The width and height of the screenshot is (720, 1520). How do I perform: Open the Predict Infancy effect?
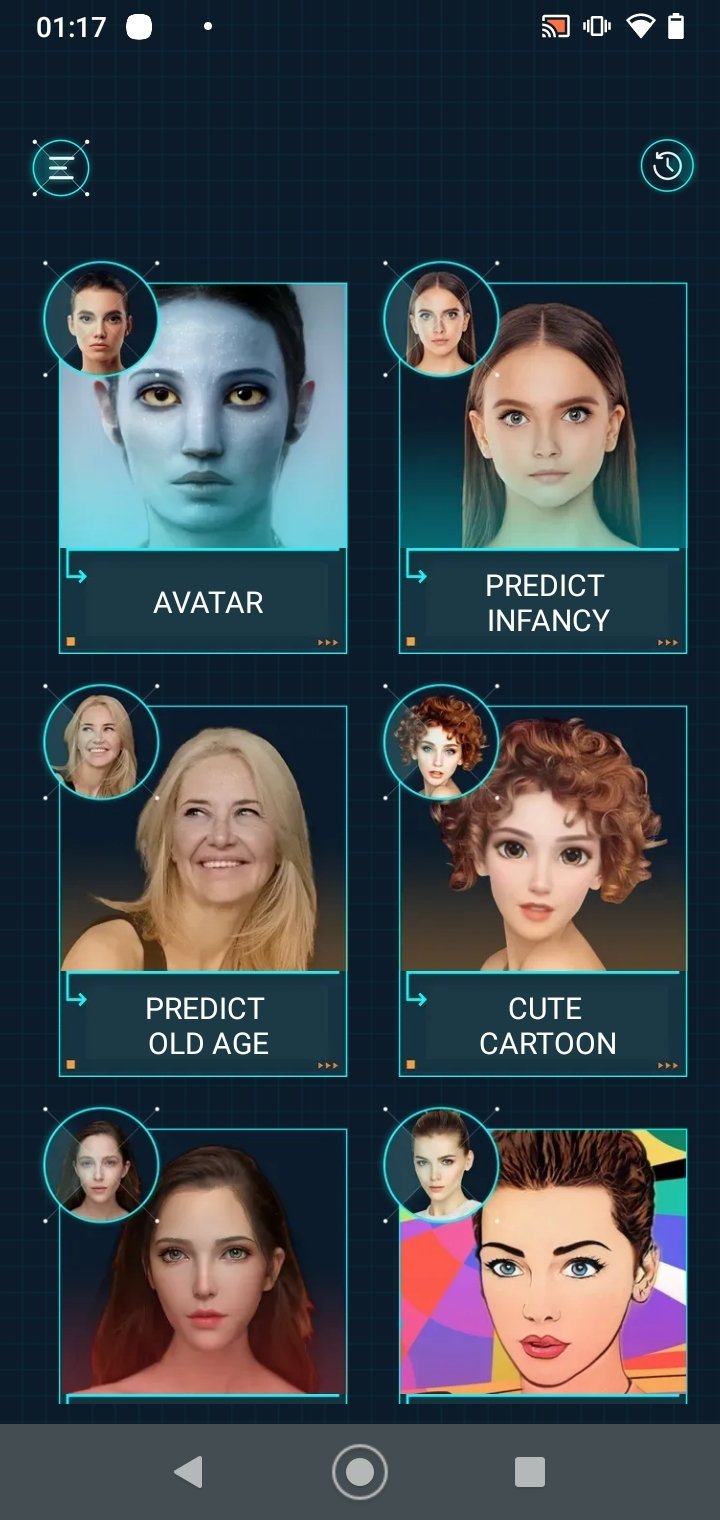pyautogui.click(x=543, y=467)
